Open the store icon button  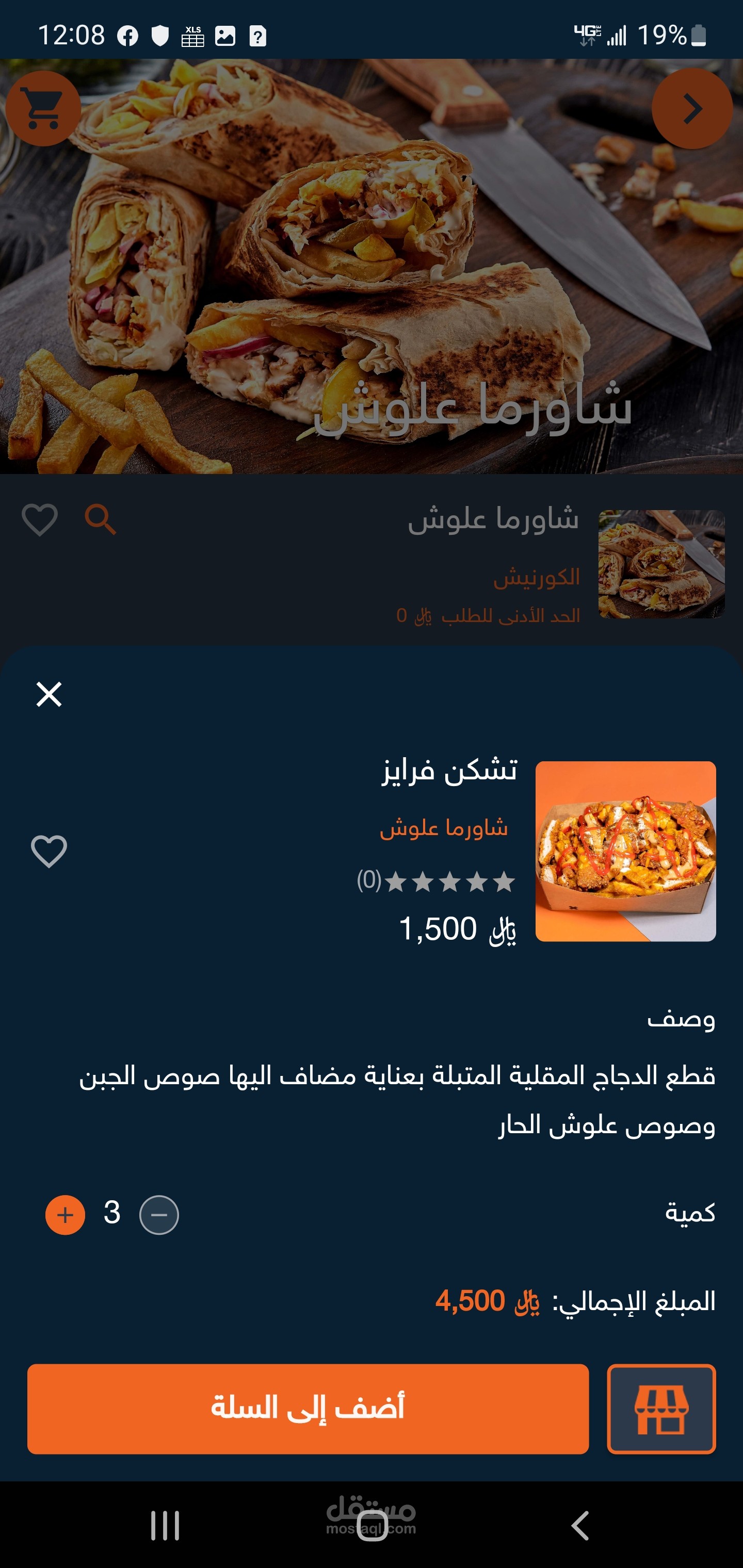pyautogui.click(x=661, y=1409)
